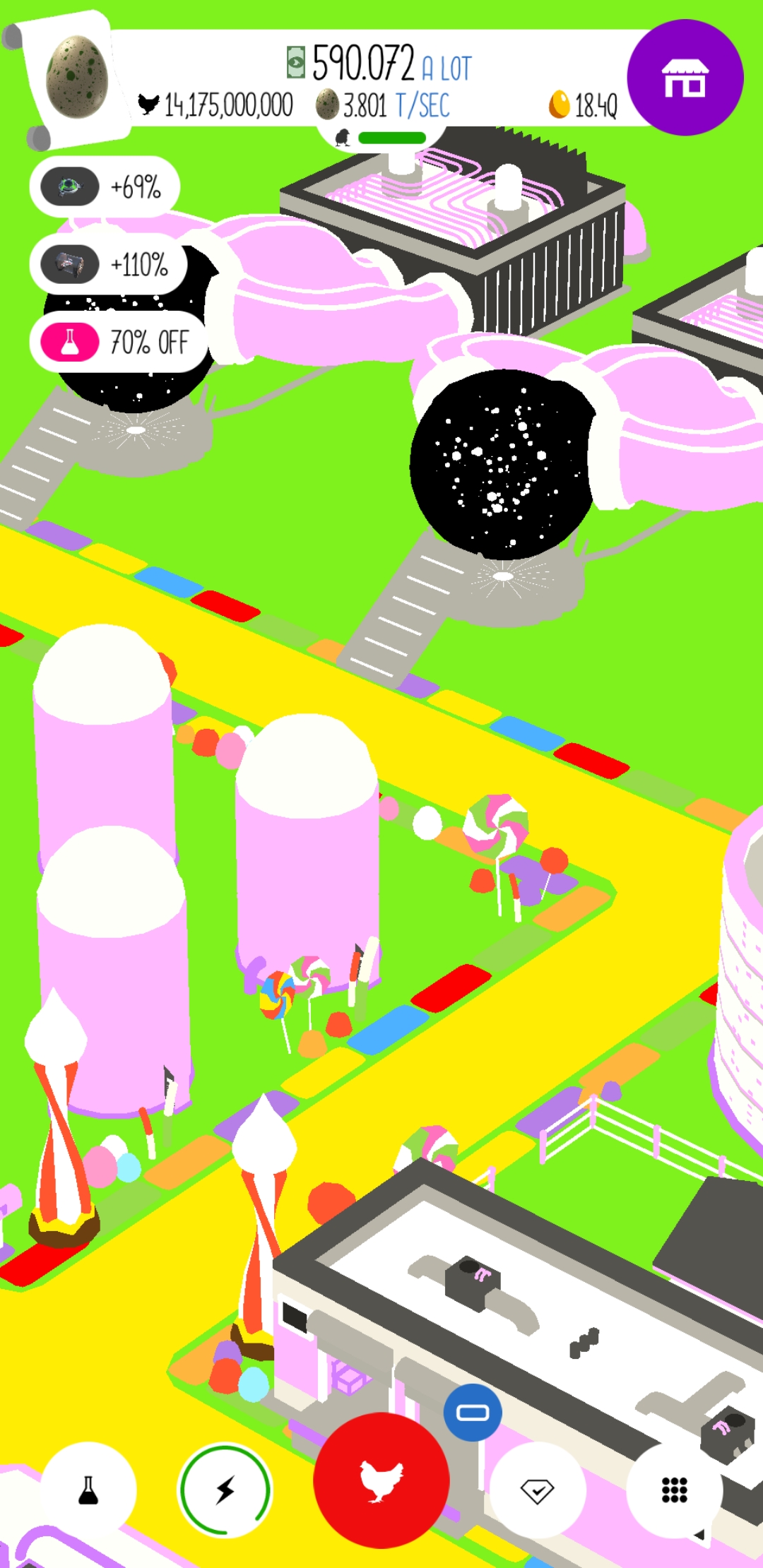
Task: Open the +69% boost chip
Action: click(x=105, y=187)
